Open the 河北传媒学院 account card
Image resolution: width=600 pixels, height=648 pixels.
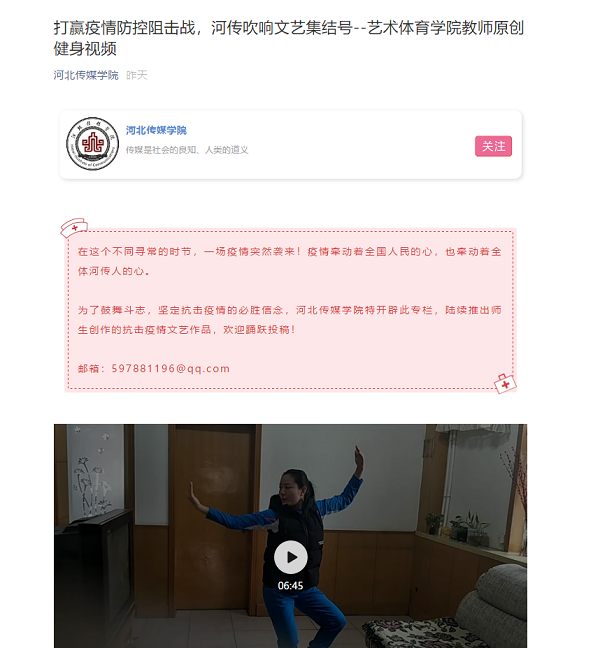(x=156, y=130)
